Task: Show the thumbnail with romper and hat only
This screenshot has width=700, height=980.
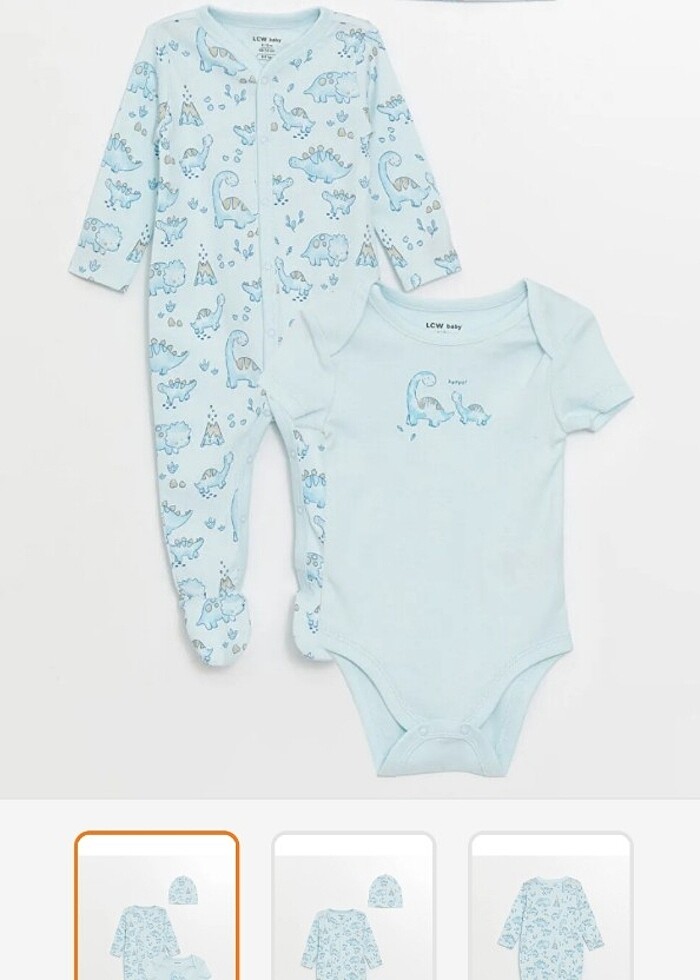Action: 353,907
